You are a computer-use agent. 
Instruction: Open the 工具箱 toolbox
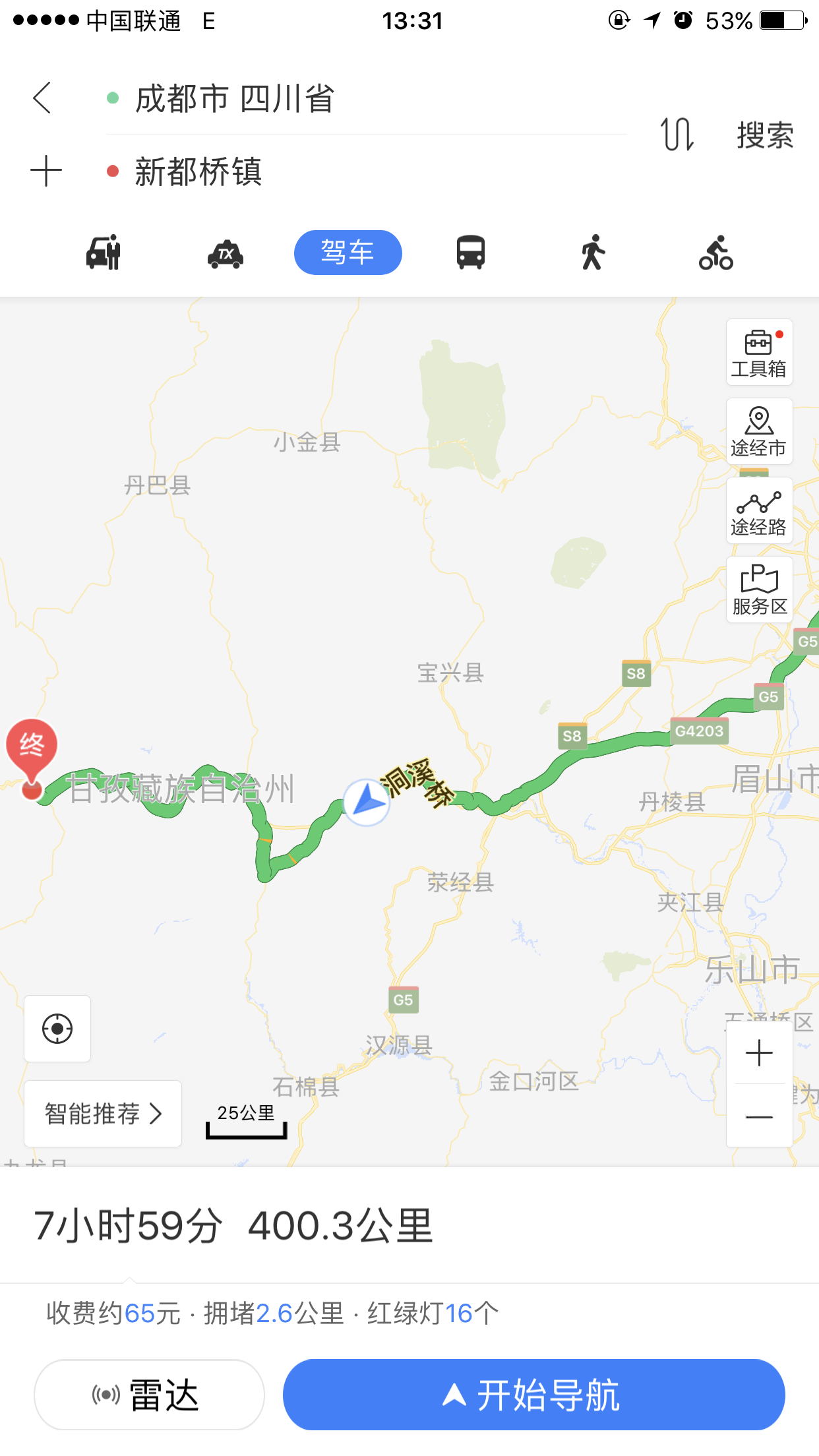[x=760, y=352]
